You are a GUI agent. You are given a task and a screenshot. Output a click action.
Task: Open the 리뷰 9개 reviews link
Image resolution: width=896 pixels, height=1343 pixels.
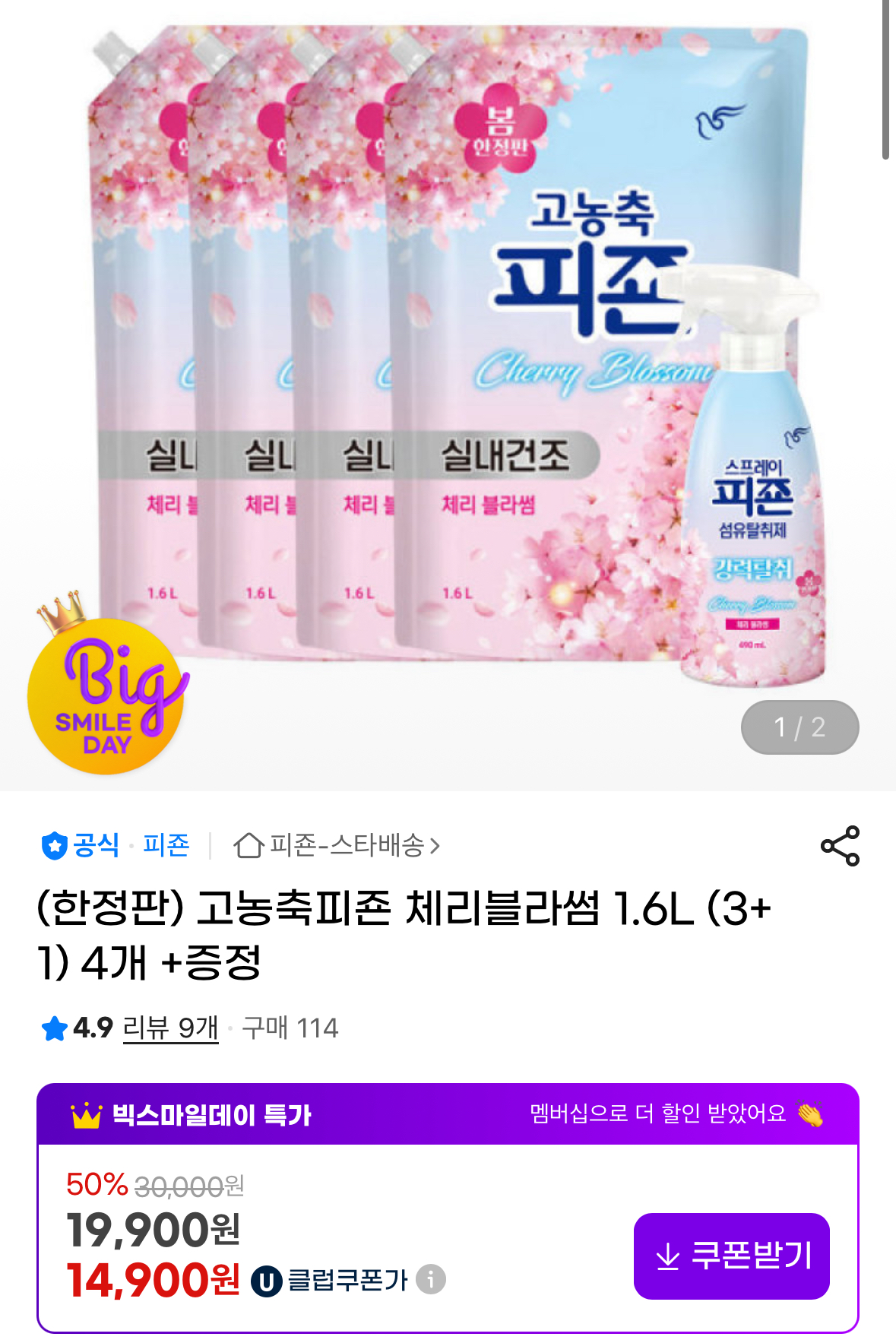(170, 1028)
